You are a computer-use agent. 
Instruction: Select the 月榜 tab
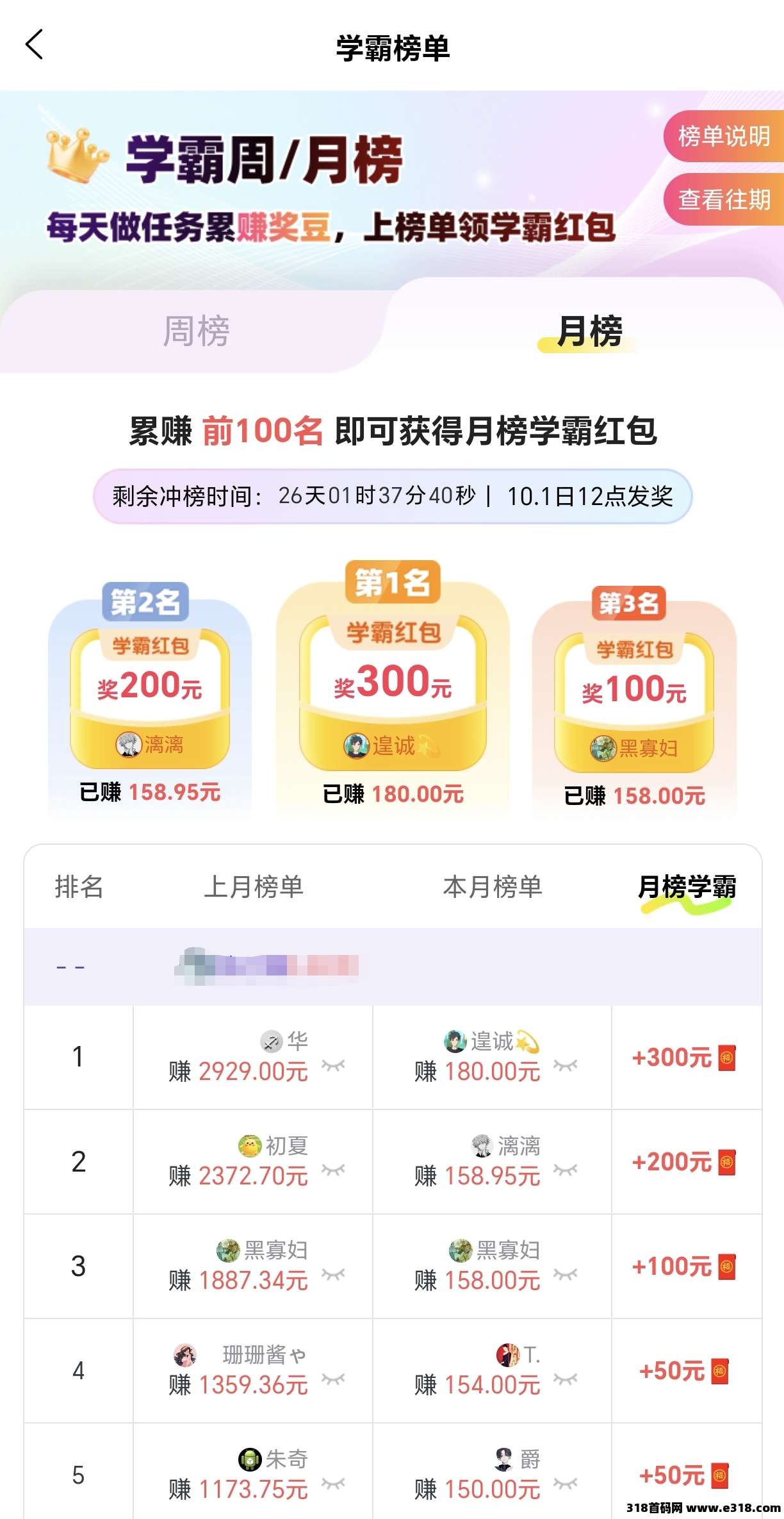point(589,331)
